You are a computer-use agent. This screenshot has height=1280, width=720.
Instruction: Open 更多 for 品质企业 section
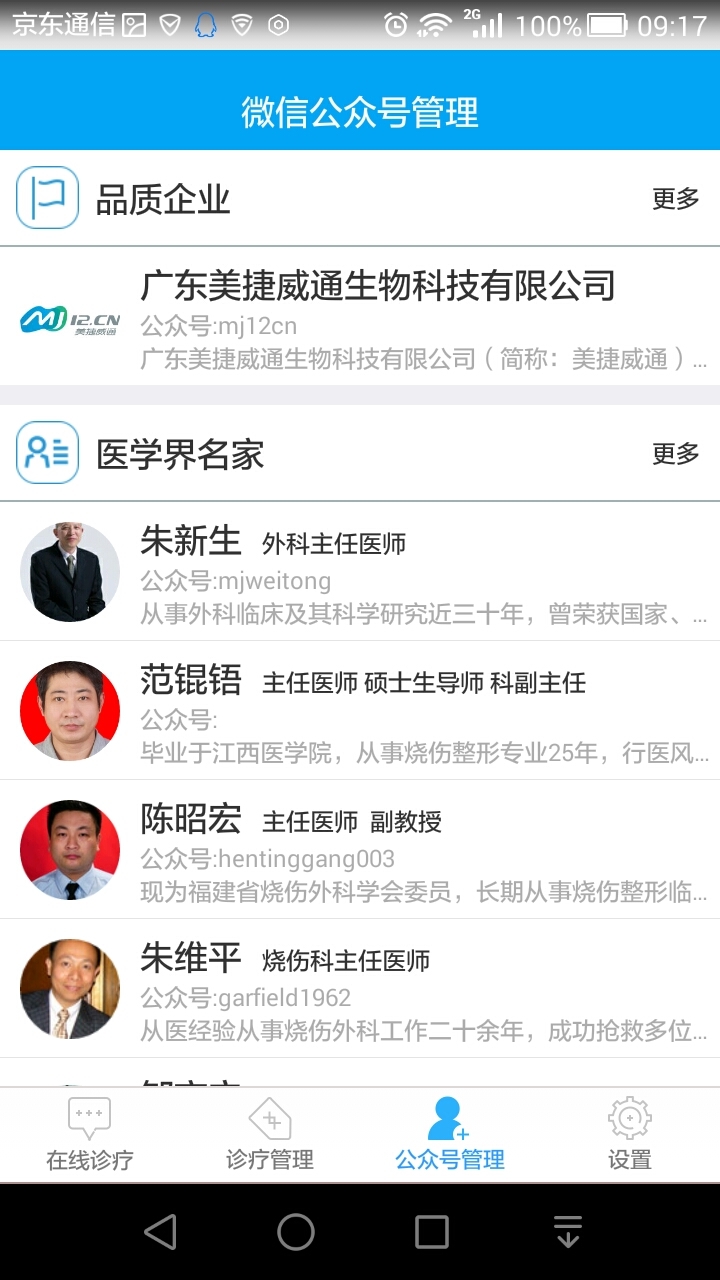(x=675, y=199)
